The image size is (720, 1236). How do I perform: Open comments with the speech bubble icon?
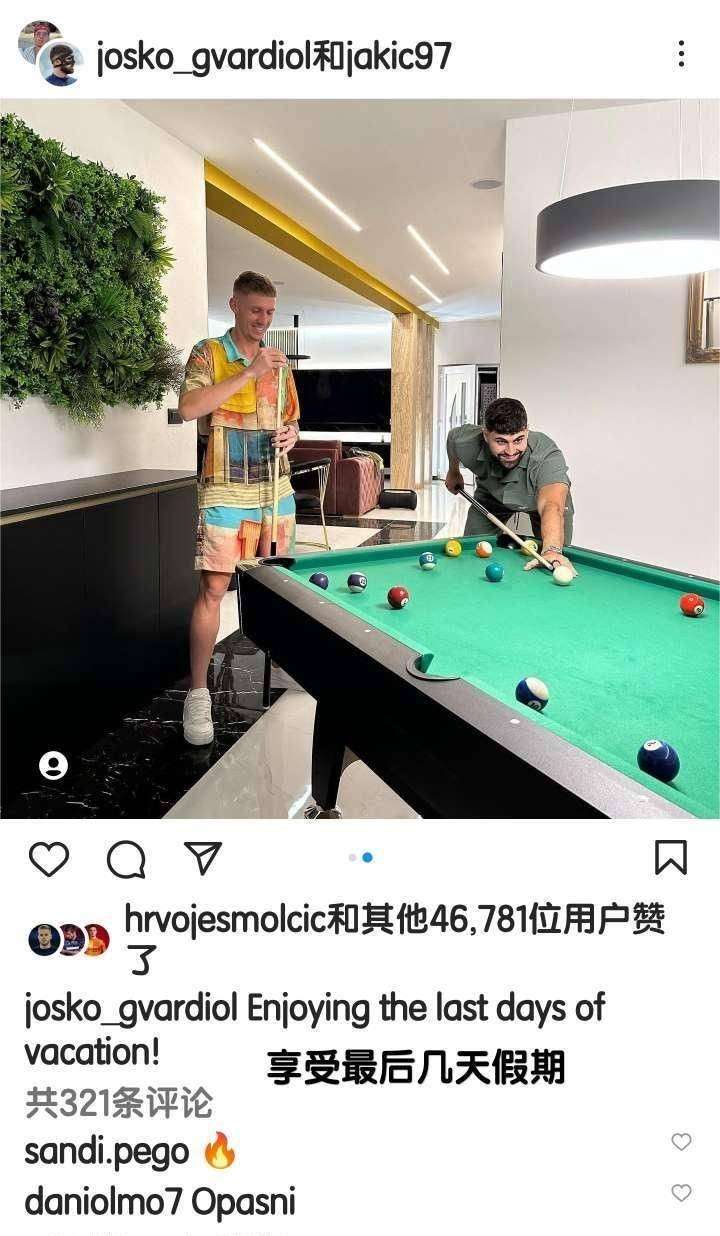click(x=126, y=859)
